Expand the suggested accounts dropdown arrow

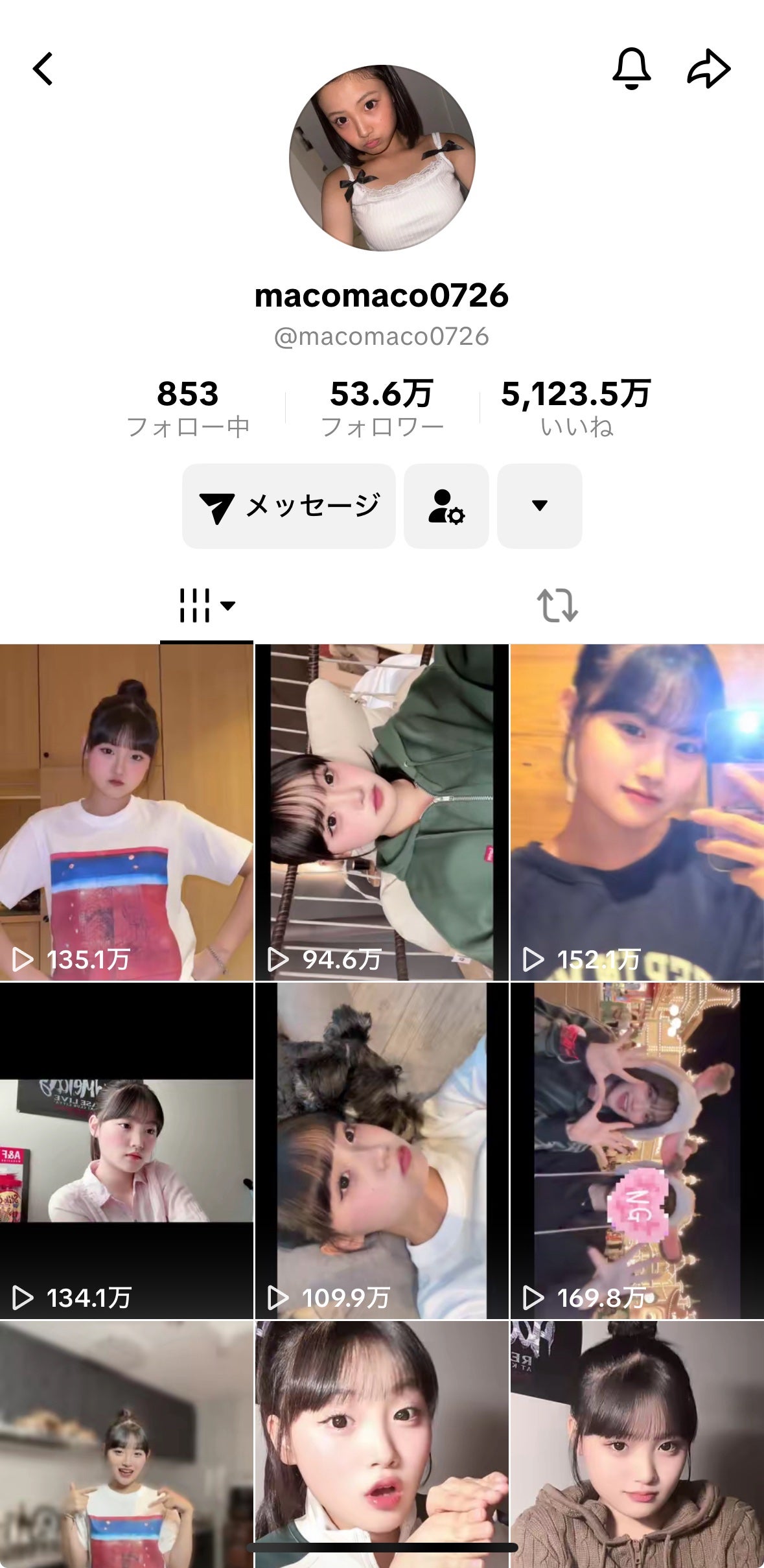coord(539,506)
